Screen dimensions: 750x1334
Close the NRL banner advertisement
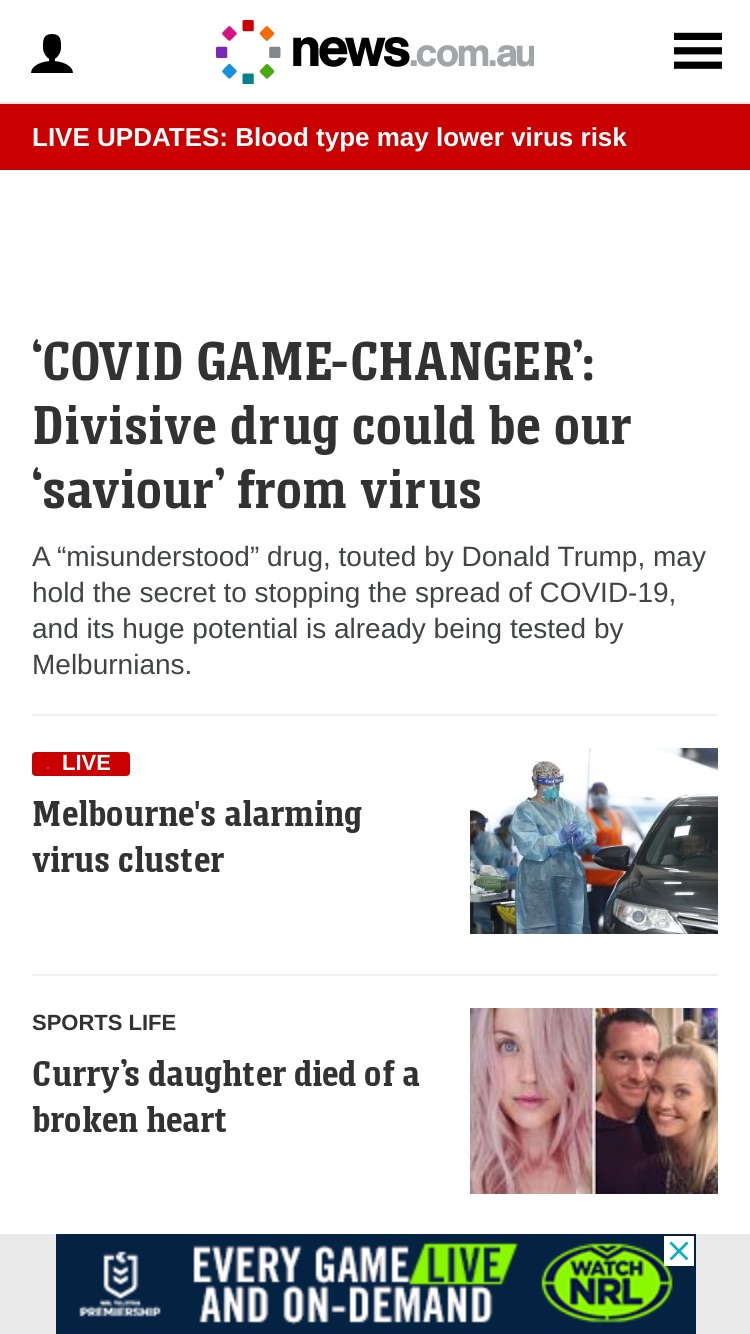[679, 1251]
